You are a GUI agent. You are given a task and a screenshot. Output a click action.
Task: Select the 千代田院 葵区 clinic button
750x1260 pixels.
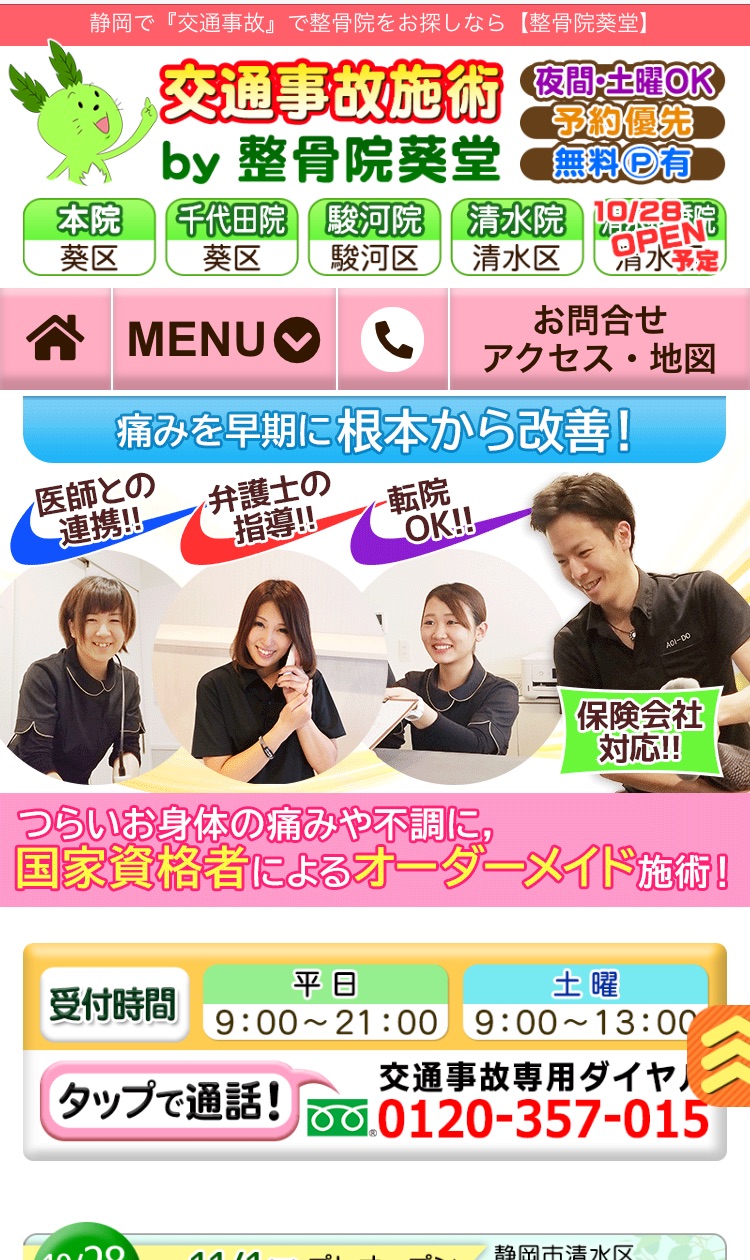click(x=231, y=237)
